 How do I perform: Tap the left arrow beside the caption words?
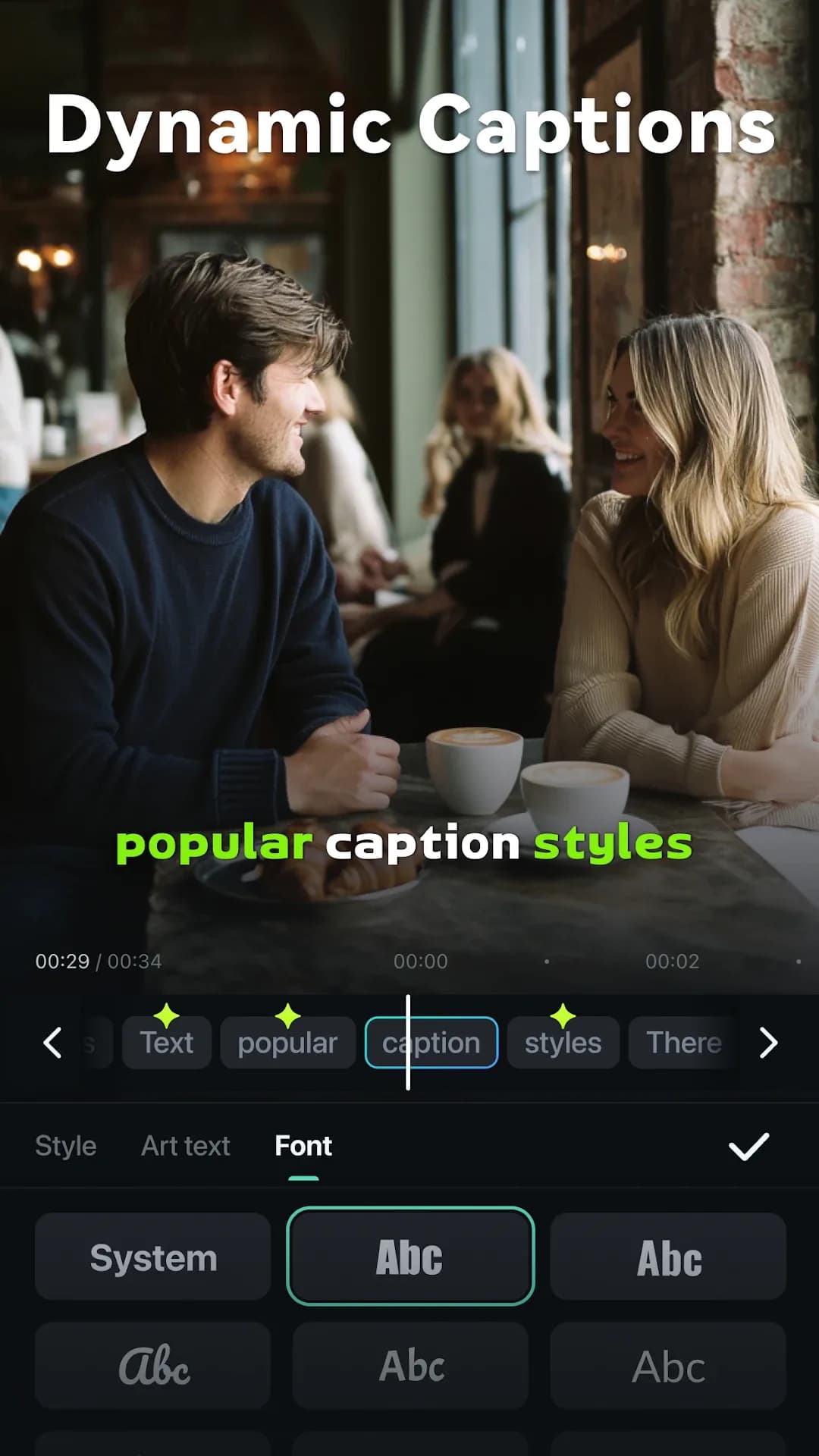52,1043
